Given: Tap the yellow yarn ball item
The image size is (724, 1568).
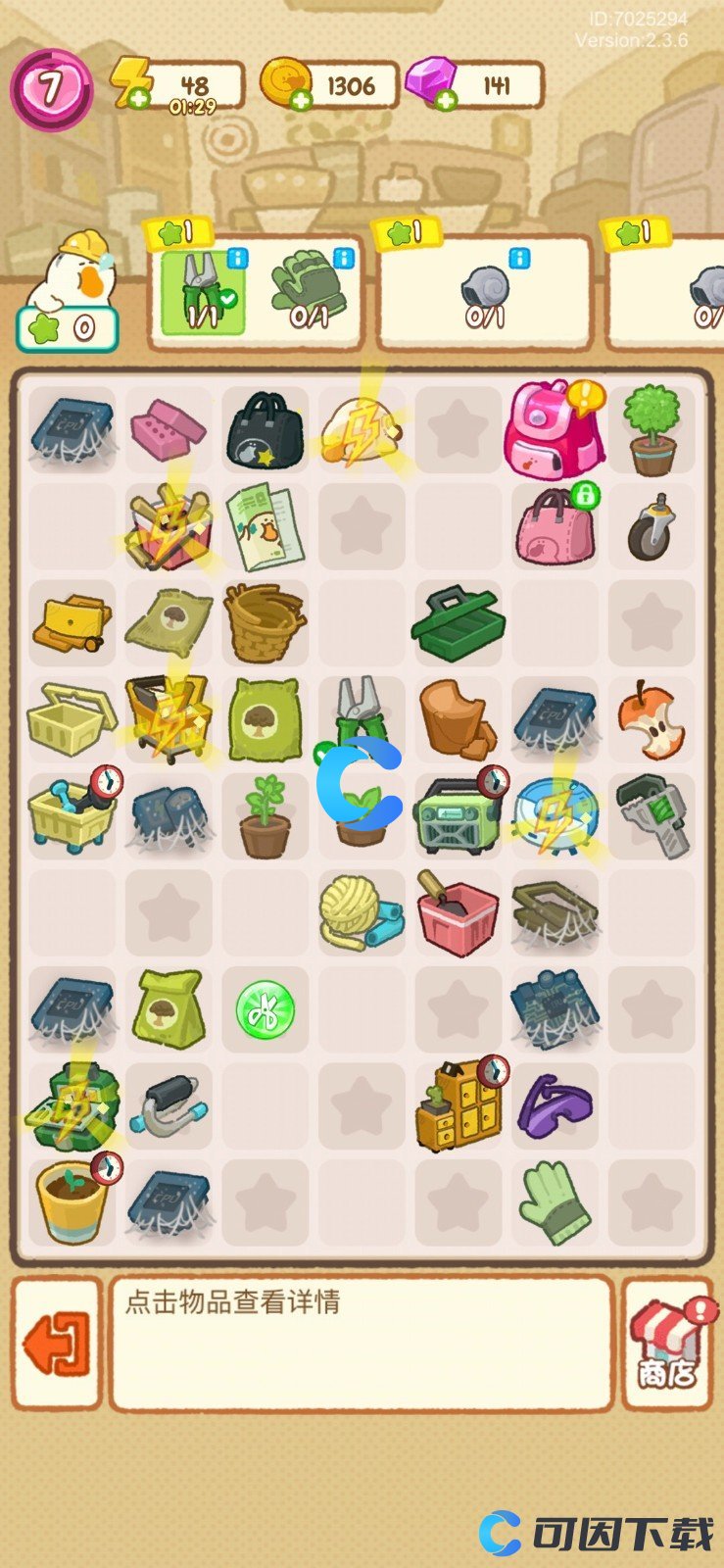Looking at the screenshot, I should 359,912.
